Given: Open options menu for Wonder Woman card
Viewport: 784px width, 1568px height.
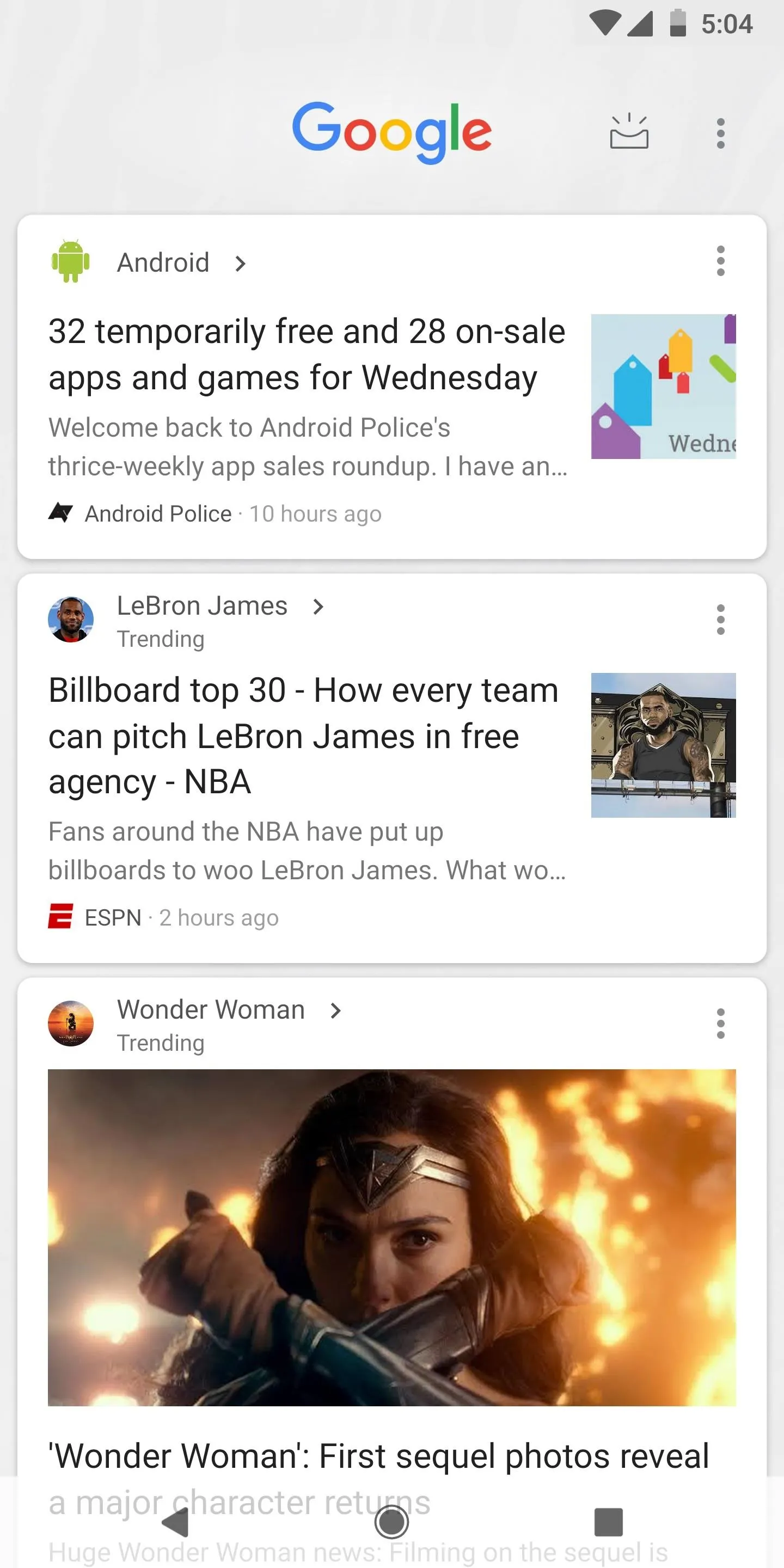Looking at the screenshot, I should [x=721, y=1023].
